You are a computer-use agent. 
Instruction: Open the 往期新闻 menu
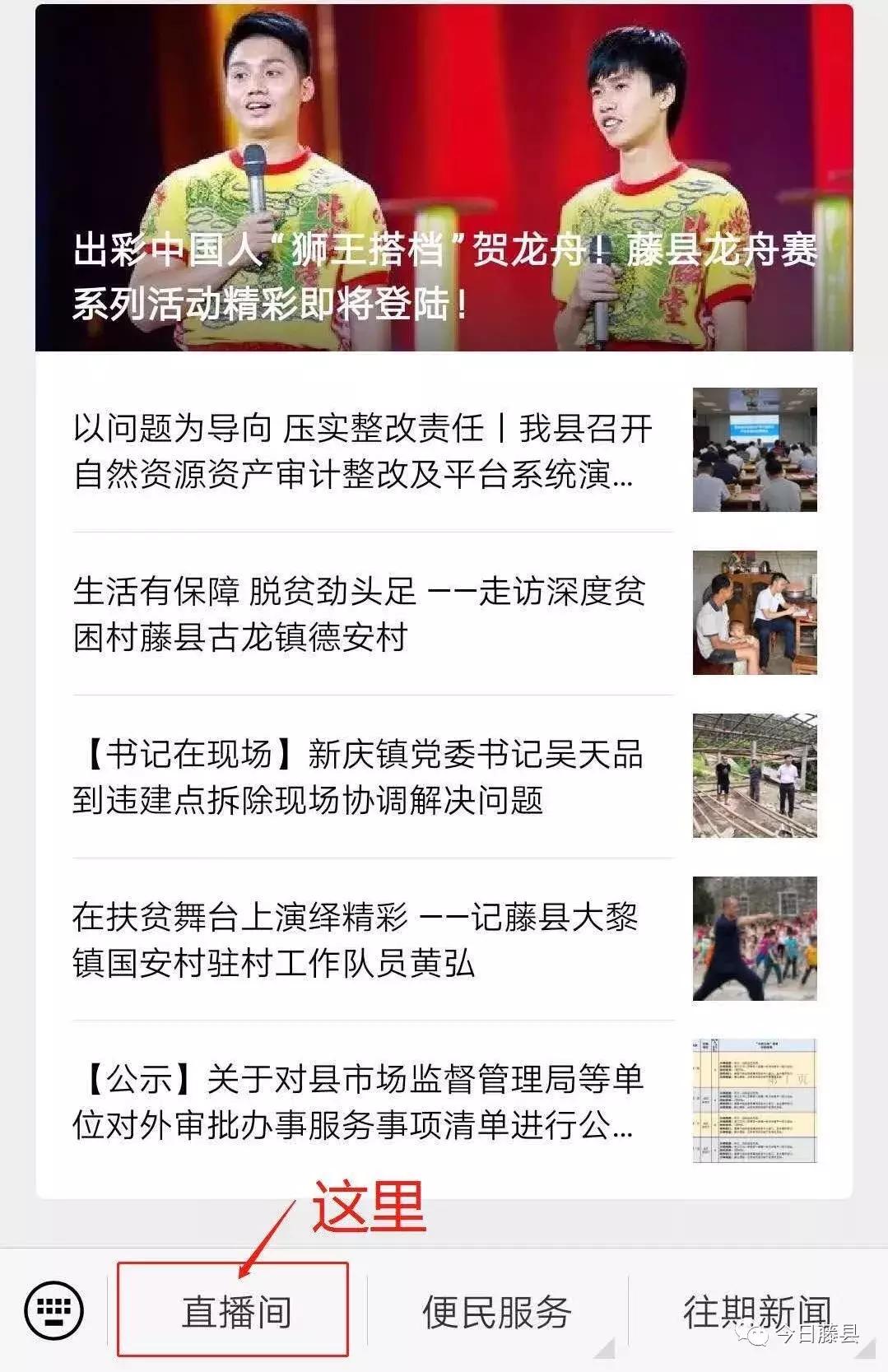(x=756, y=1311)
